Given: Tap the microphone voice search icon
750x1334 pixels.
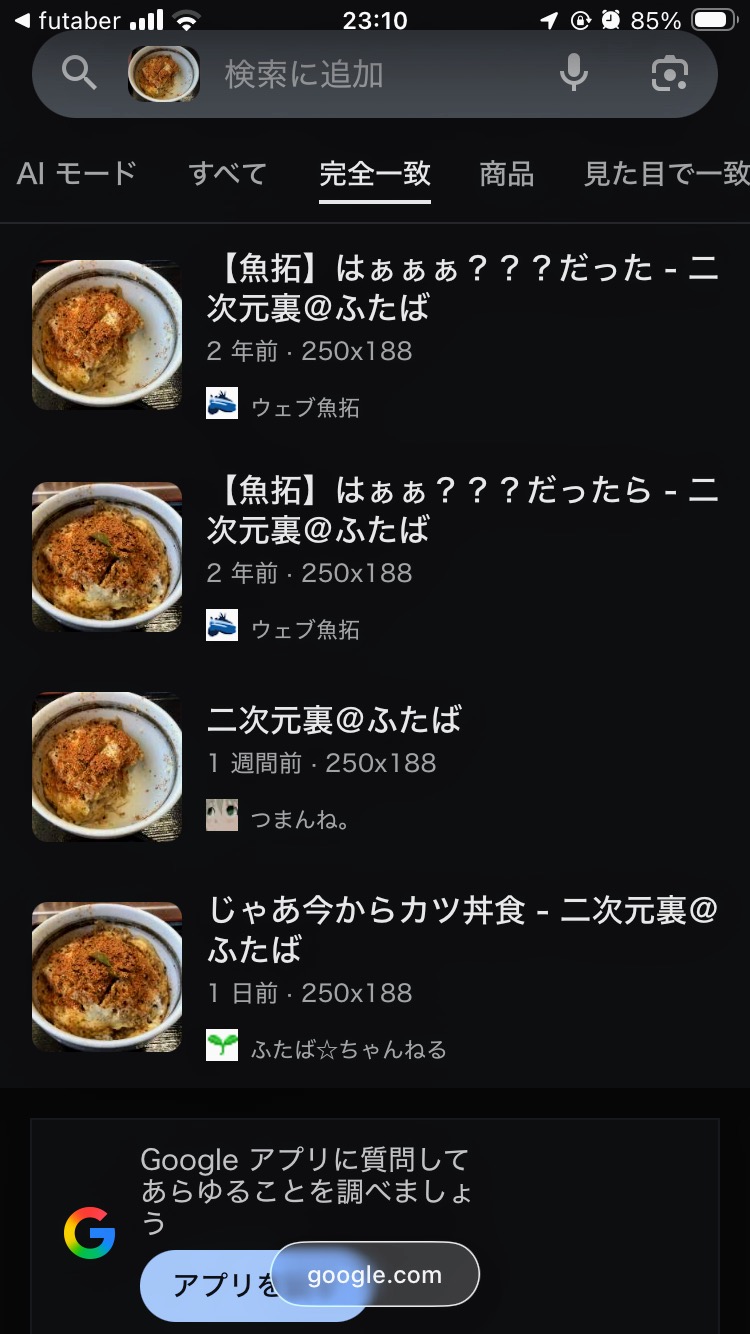Looking at the screenshot, I should (x=573, y=73).
